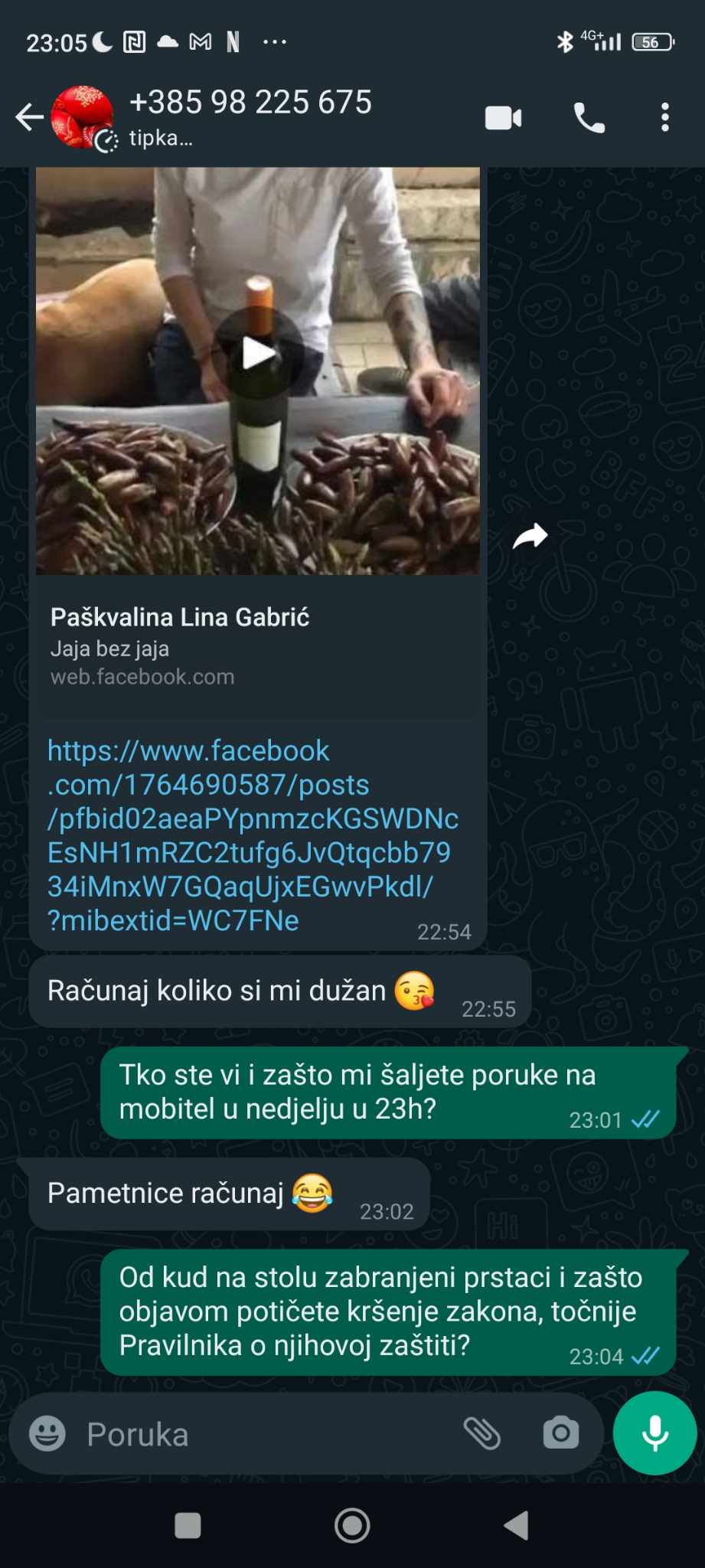705x1568 pixels.
Task: Open contact info for +385 98 225 675
Action: (251, 116)
